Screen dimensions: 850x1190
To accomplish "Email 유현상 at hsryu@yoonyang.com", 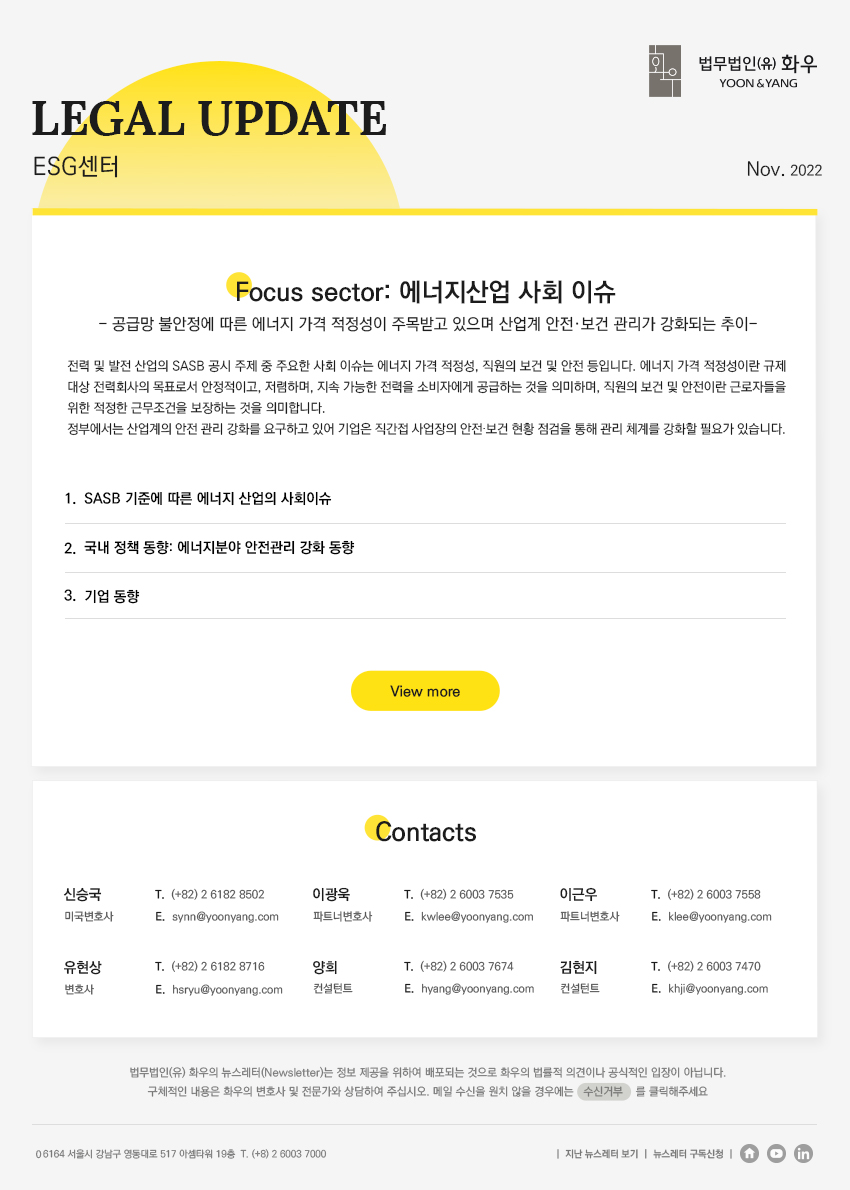I will (227, 989).
